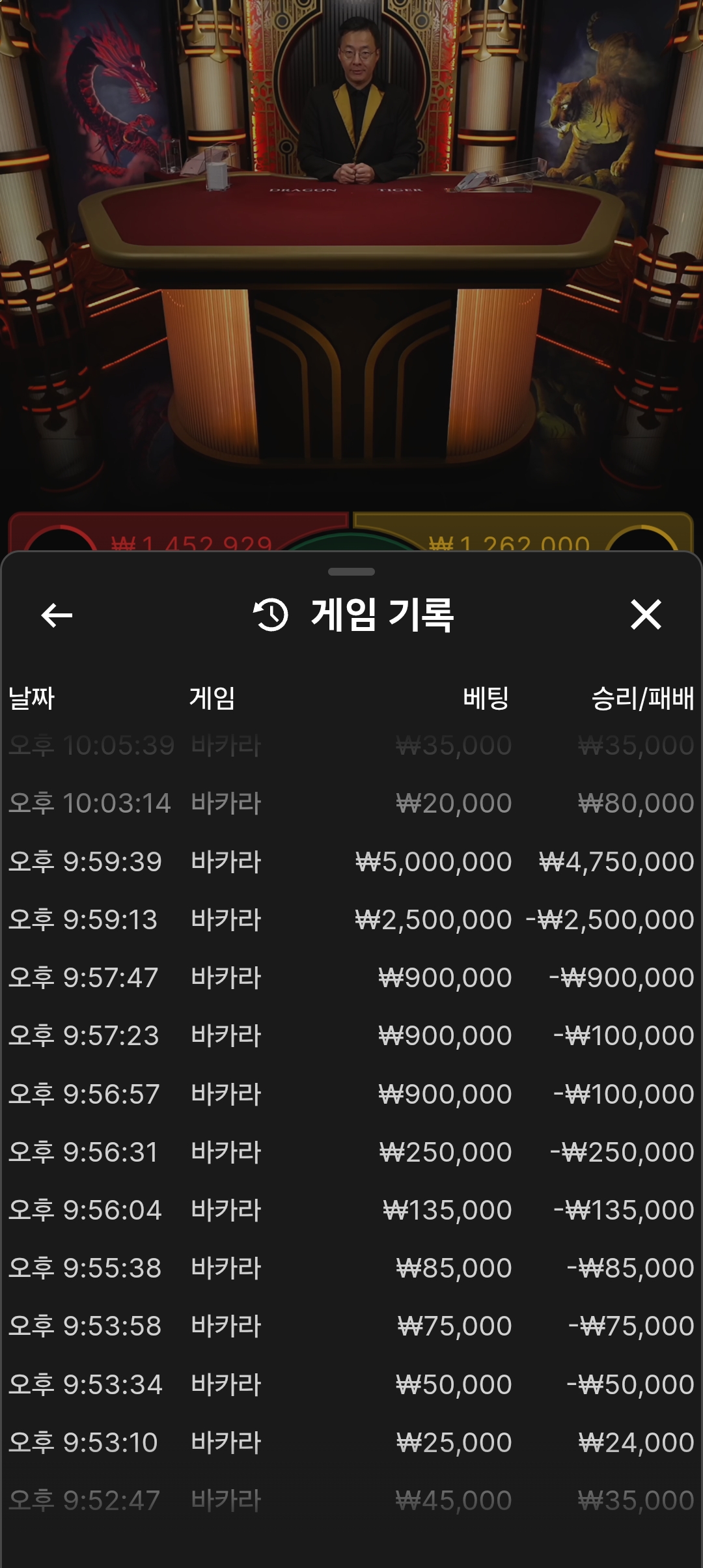Open the 오후 9:59:39 baccarat record
The height and width of the screenshot is (1568, 703).
point(351,861)
